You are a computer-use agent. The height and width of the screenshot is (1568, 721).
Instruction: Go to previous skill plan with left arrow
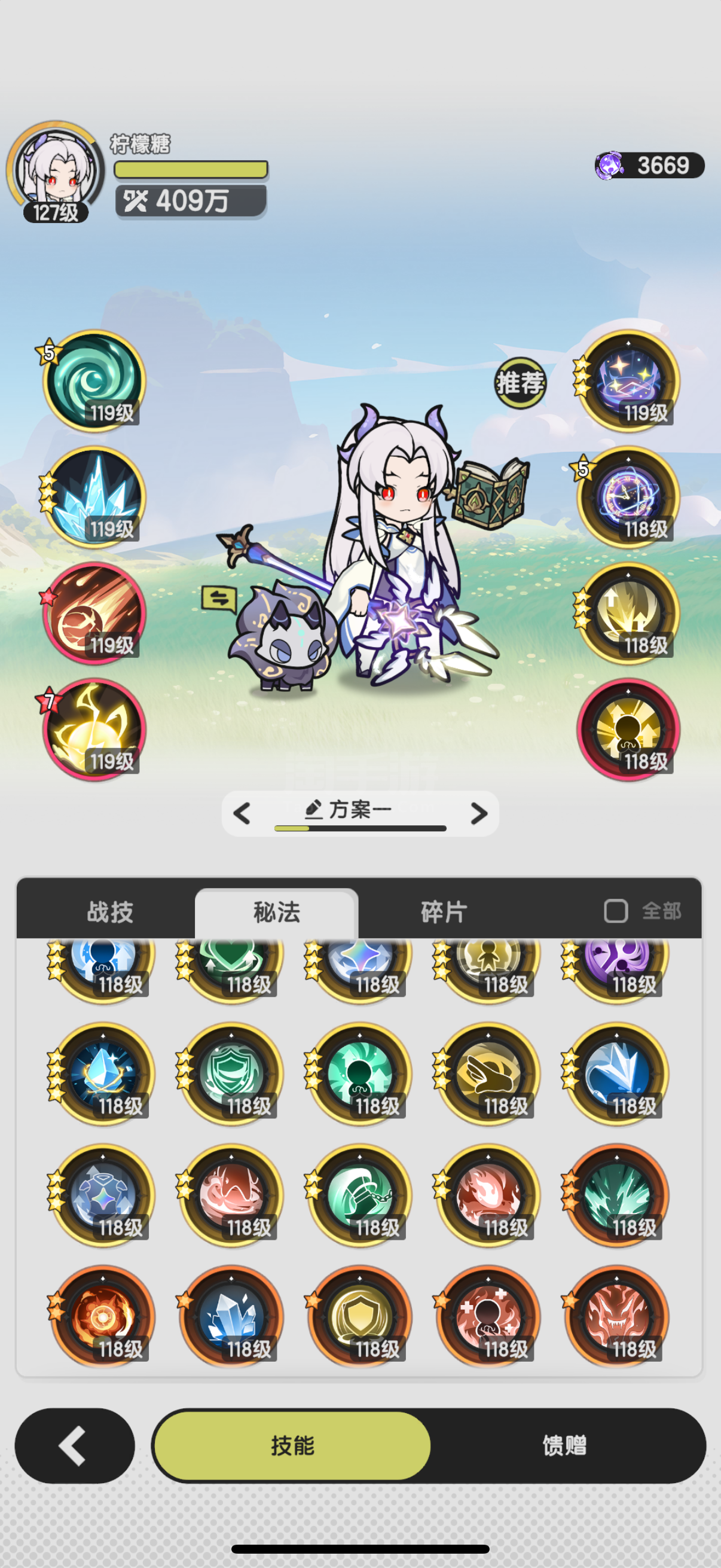(x=242, y=813)
